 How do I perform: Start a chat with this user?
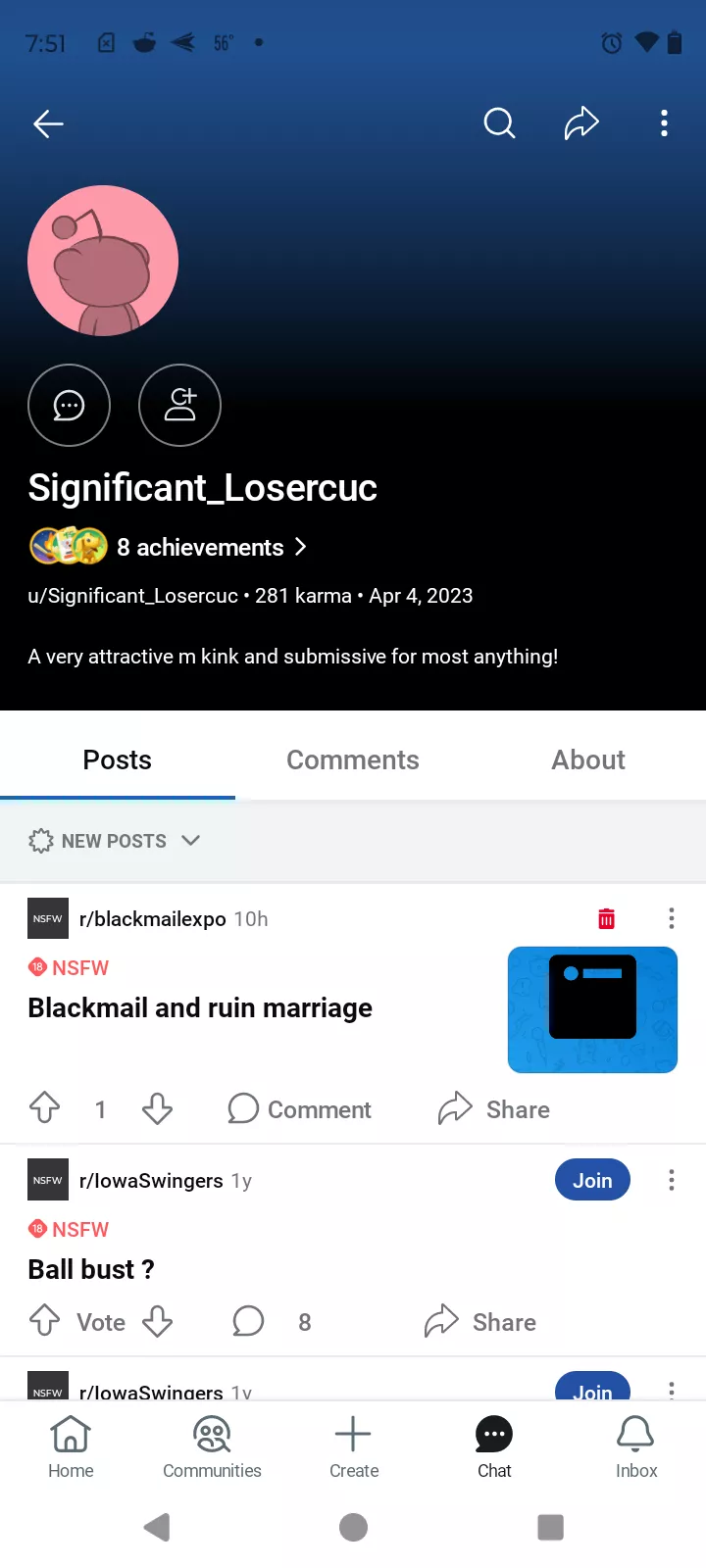click(69, 405)
